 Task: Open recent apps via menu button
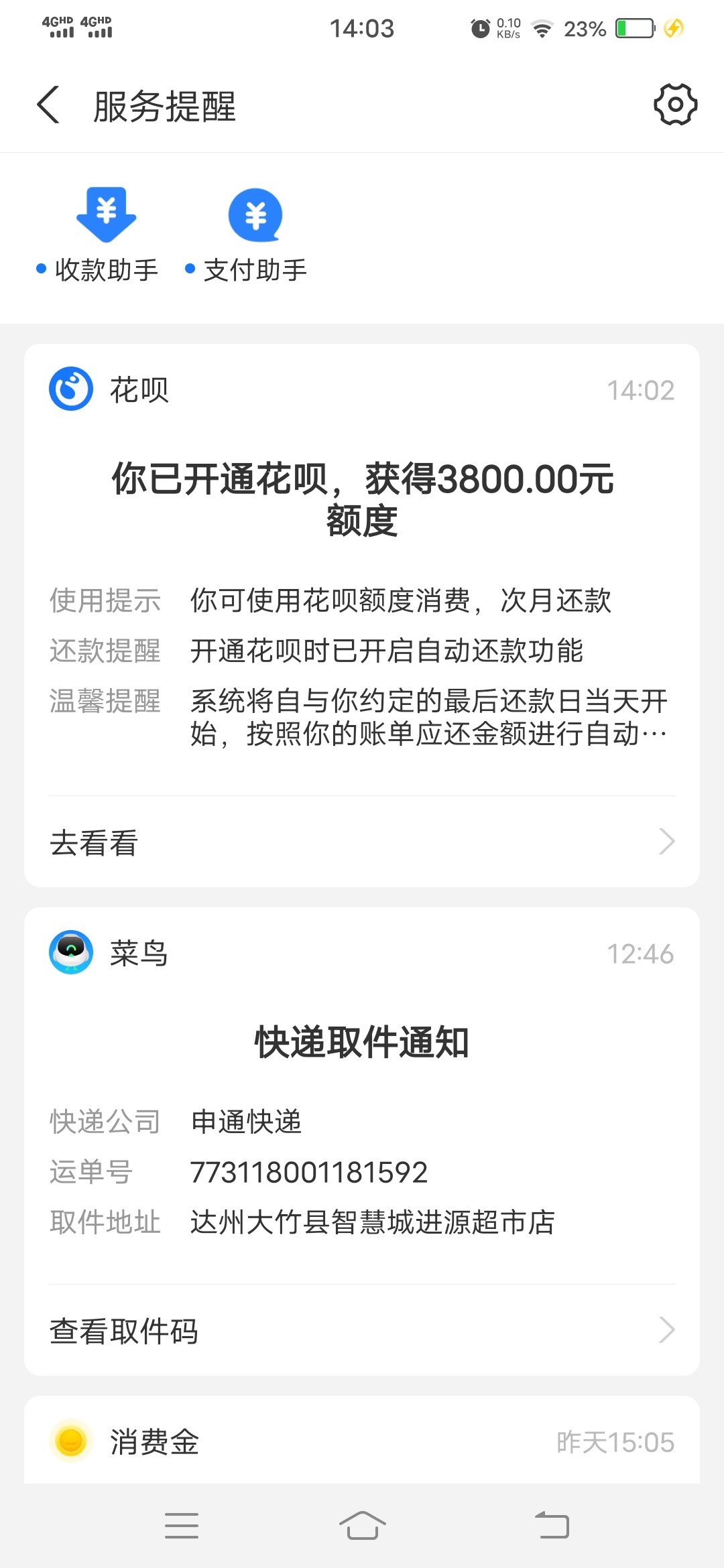[182, 1526]
